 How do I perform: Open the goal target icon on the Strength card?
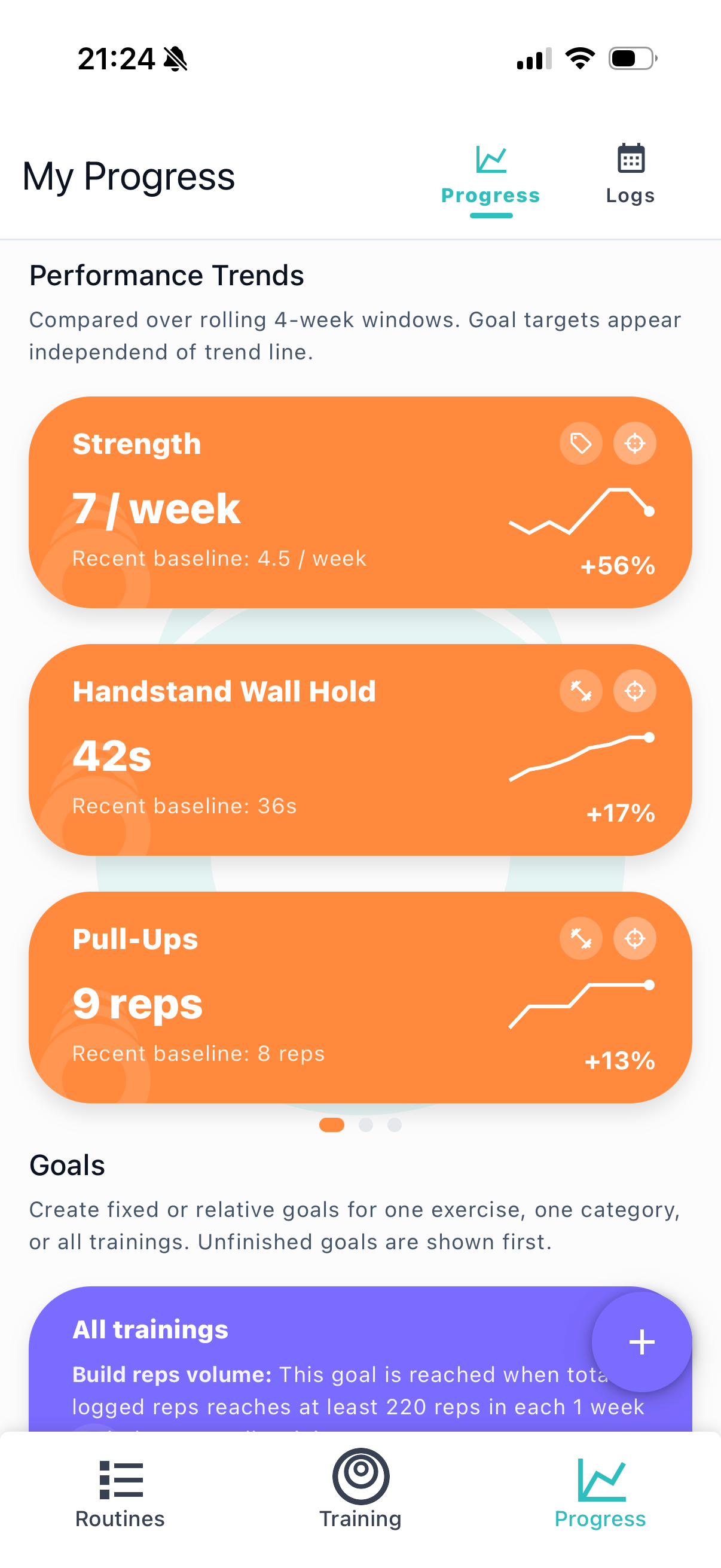point(634,444)
